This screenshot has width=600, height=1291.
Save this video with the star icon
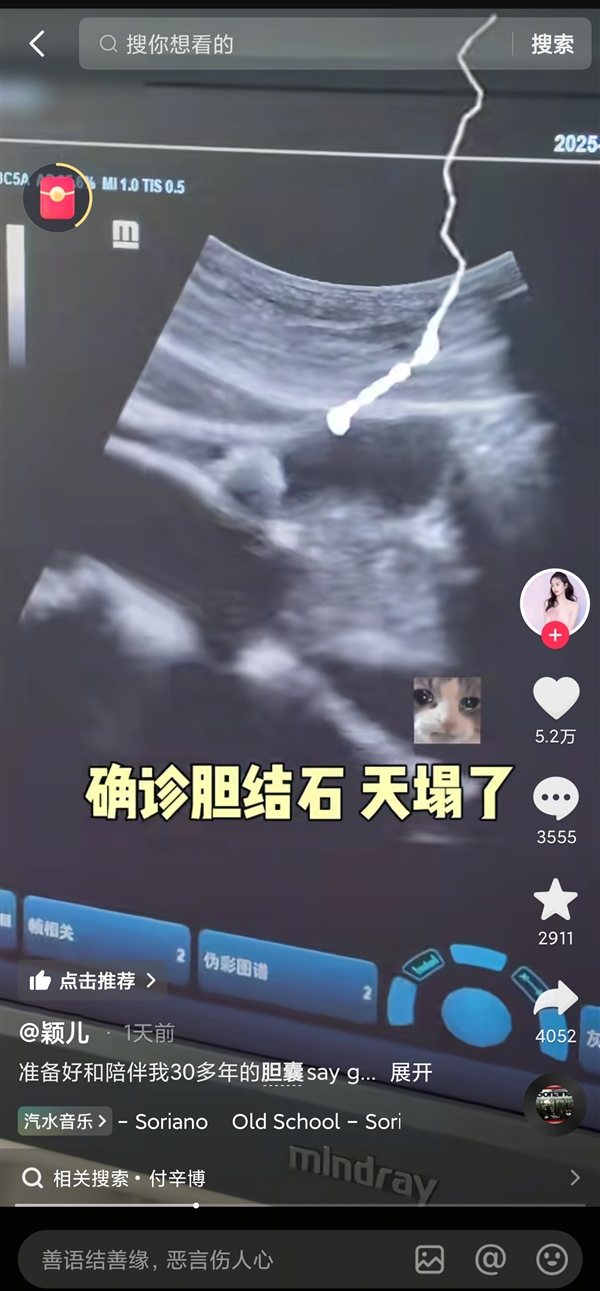coord(555,900)
